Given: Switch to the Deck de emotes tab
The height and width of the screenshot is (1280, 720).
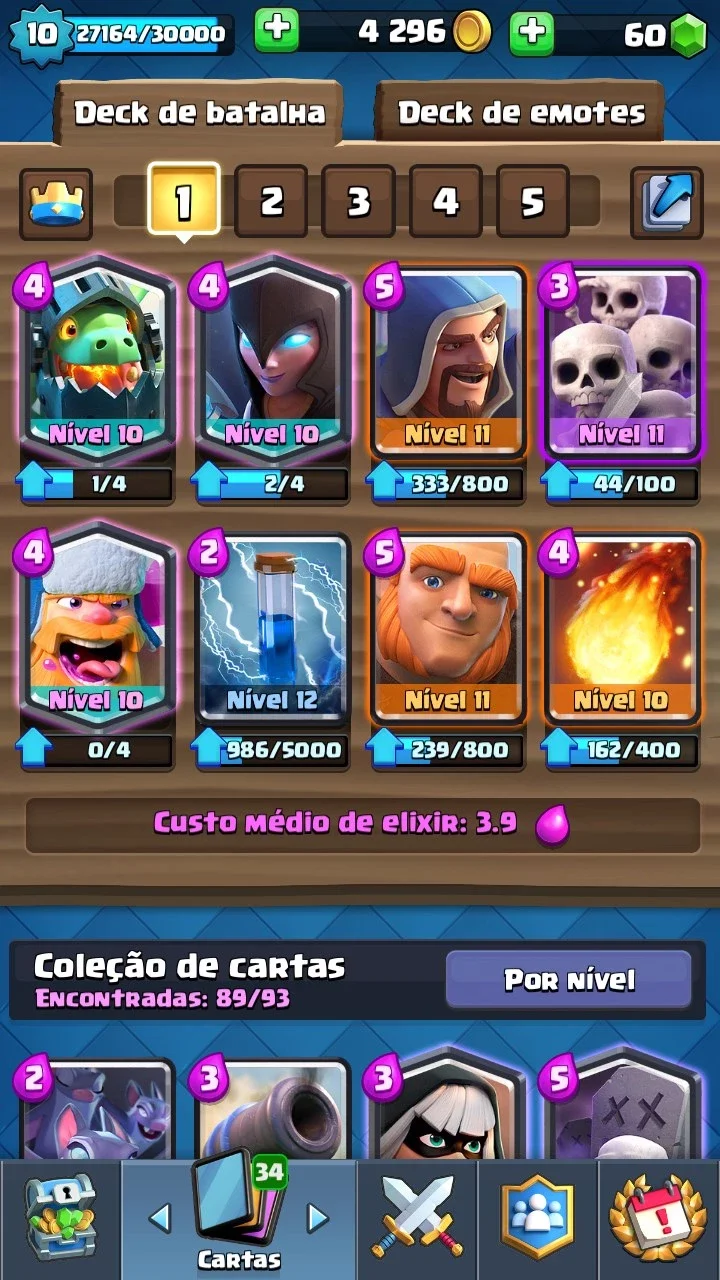Looking at the screenshot, I should (521, 112).
